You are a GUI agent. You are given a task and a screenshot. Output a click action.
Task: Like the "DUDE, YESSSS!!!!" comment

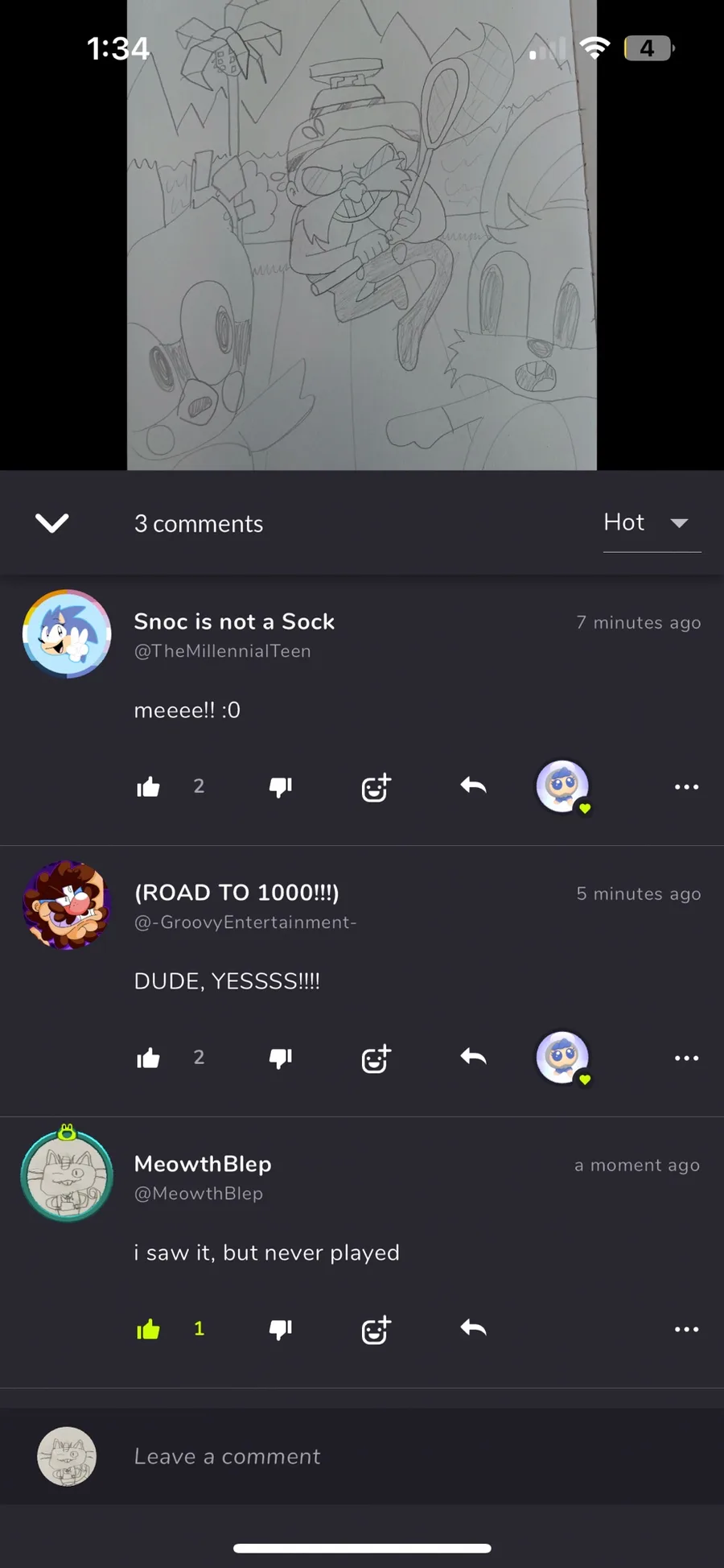pos(148,1058)
